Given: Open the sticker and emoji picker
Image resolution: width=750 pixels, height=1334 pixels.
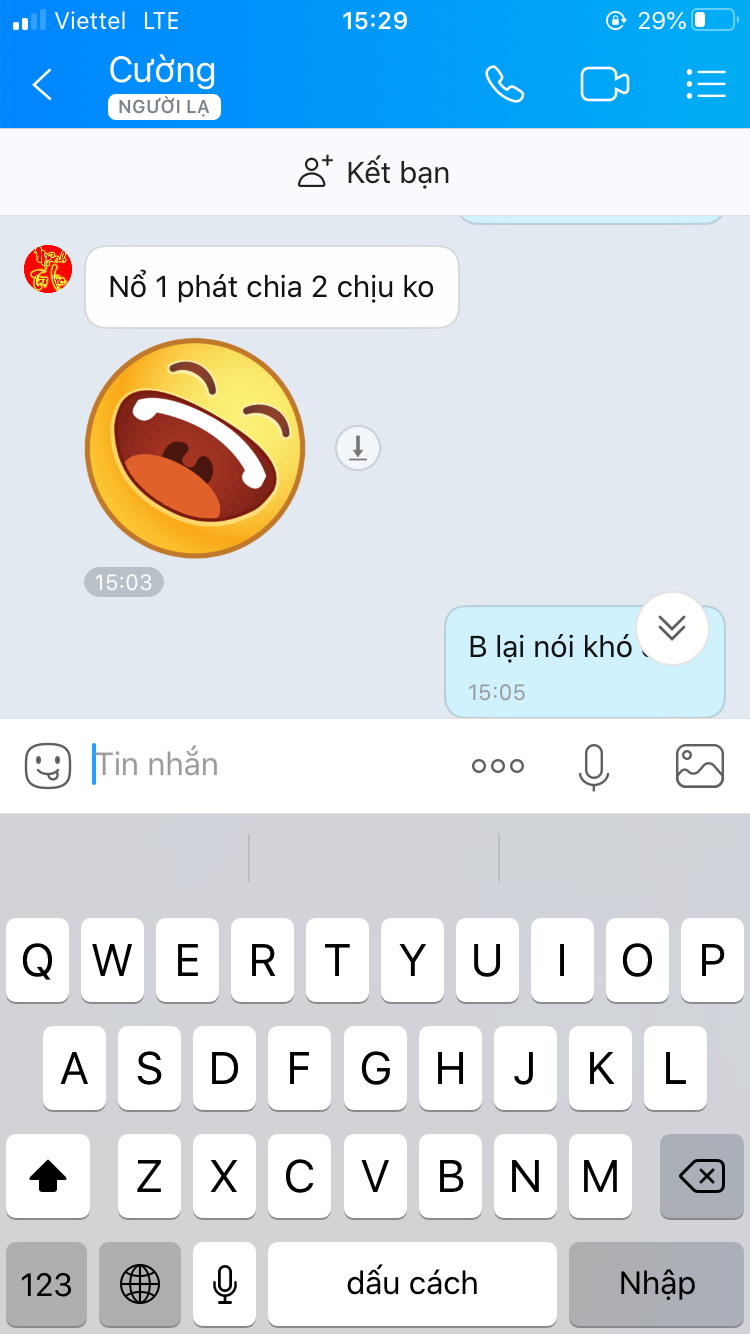Looking at the screenshot, I should (x=48, y=766).
